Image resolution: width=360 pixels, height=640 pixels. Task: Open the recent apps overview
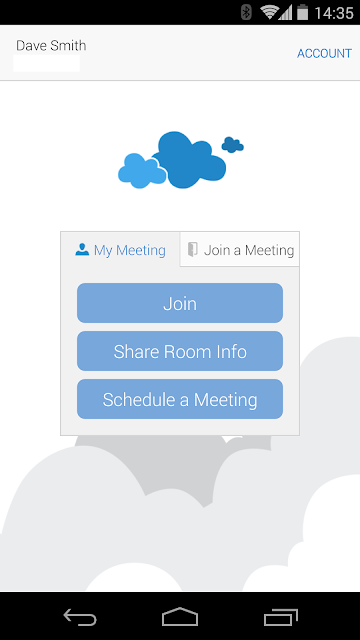[280, 616]
